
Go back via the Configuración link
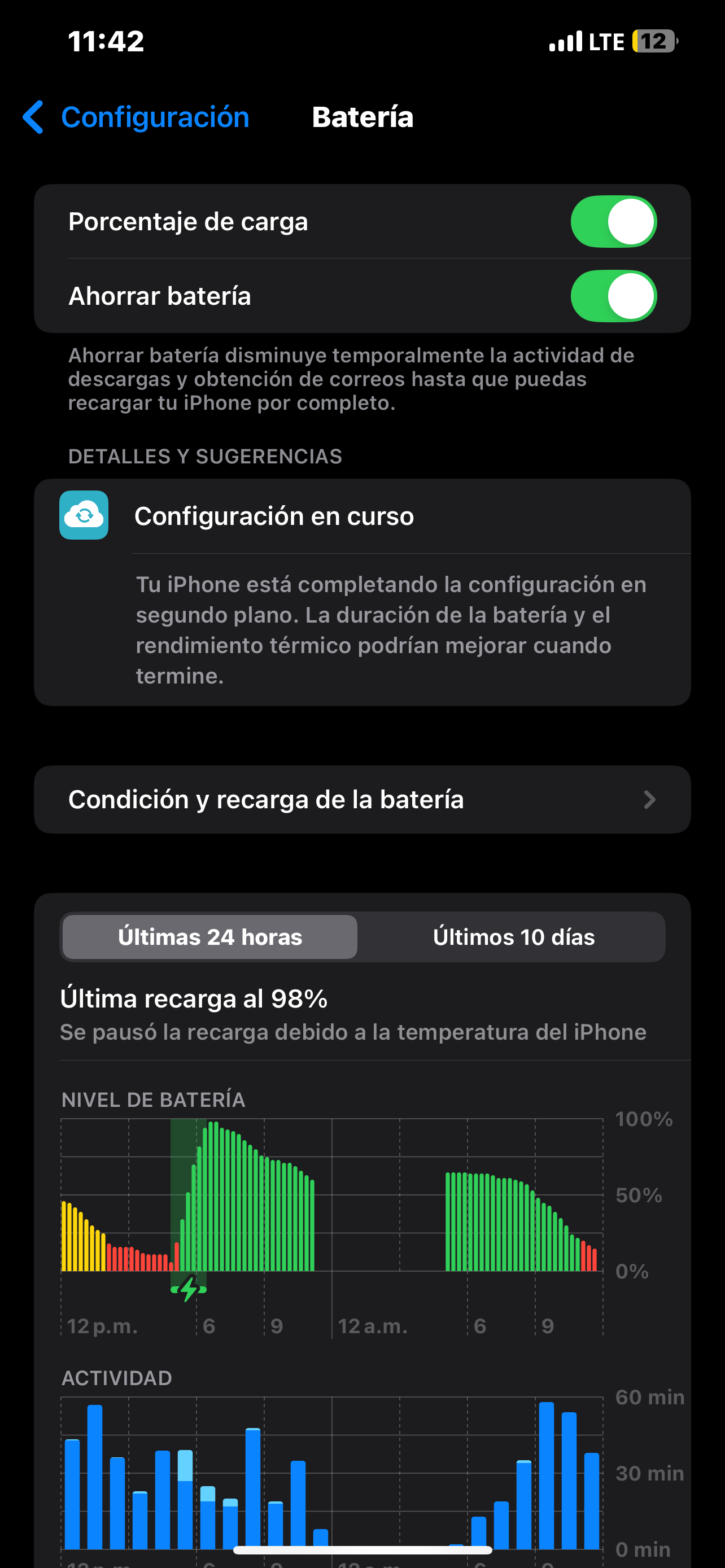(155, 117)
